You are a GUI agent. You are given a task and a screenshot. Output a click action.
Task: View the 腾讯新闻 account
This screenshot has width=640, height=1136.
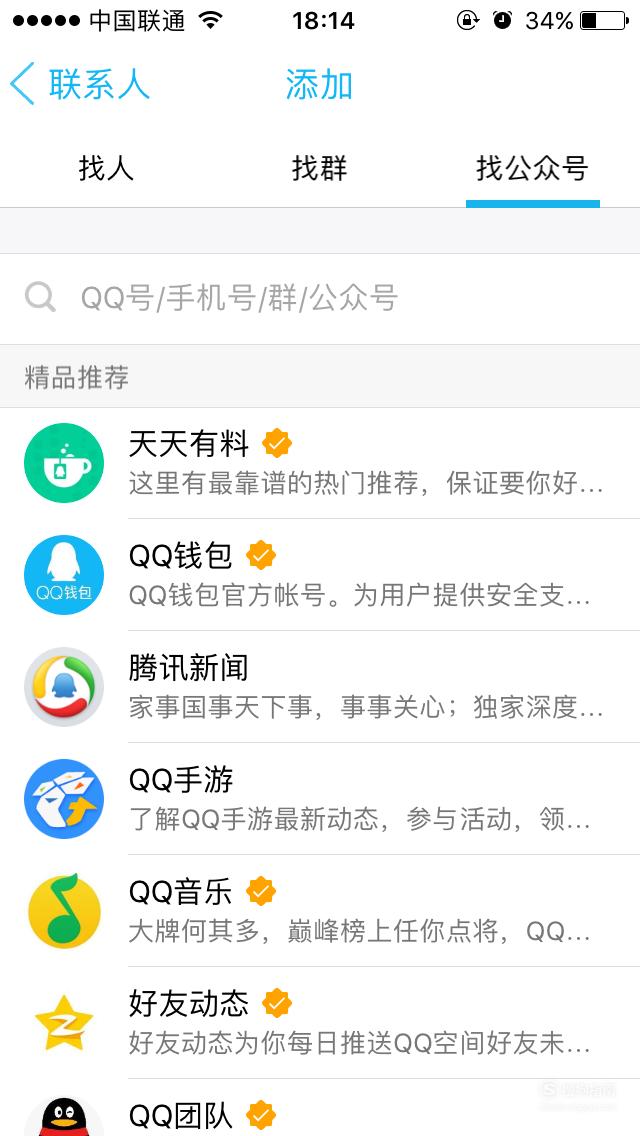[320, 687]
